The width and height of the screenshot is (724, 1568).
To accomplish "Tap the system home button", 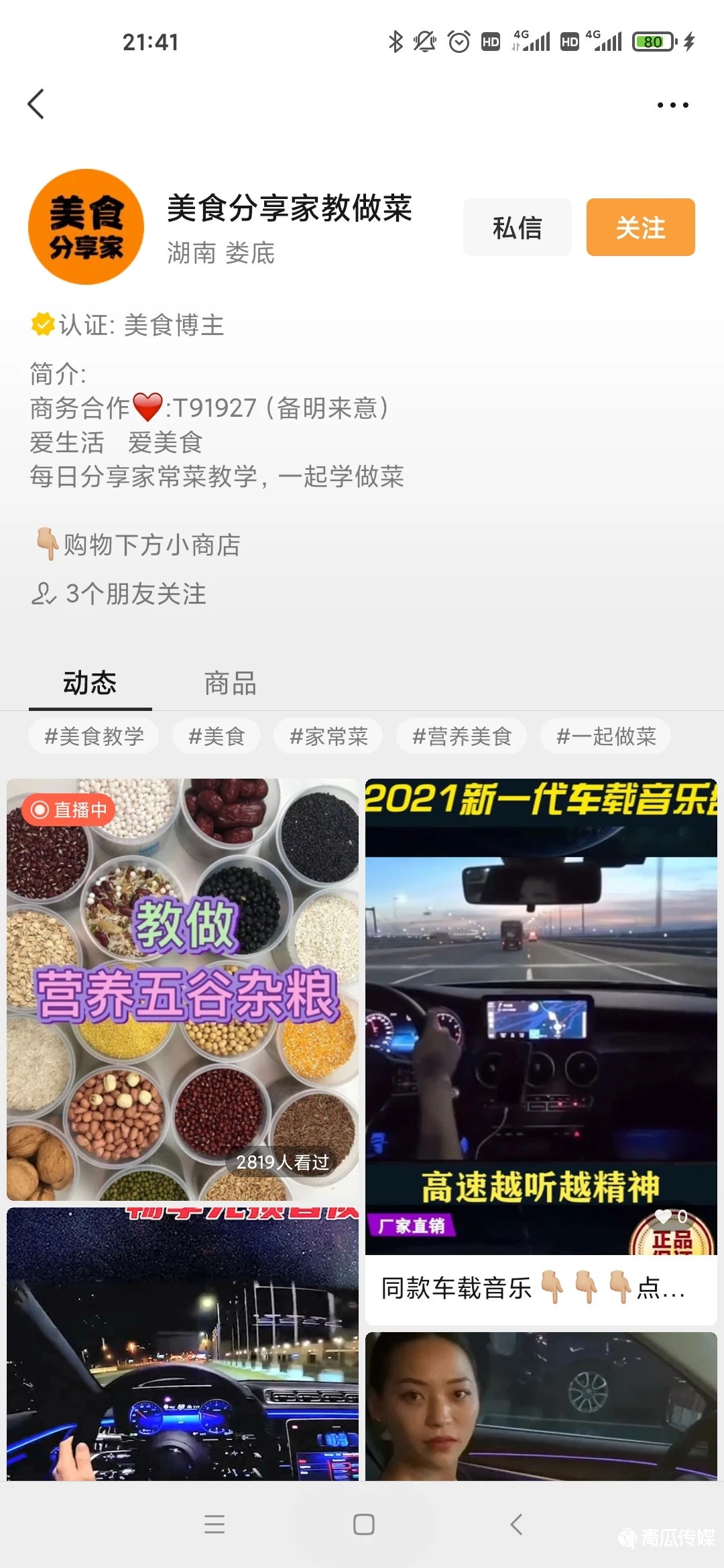I will pos(363,1524).
